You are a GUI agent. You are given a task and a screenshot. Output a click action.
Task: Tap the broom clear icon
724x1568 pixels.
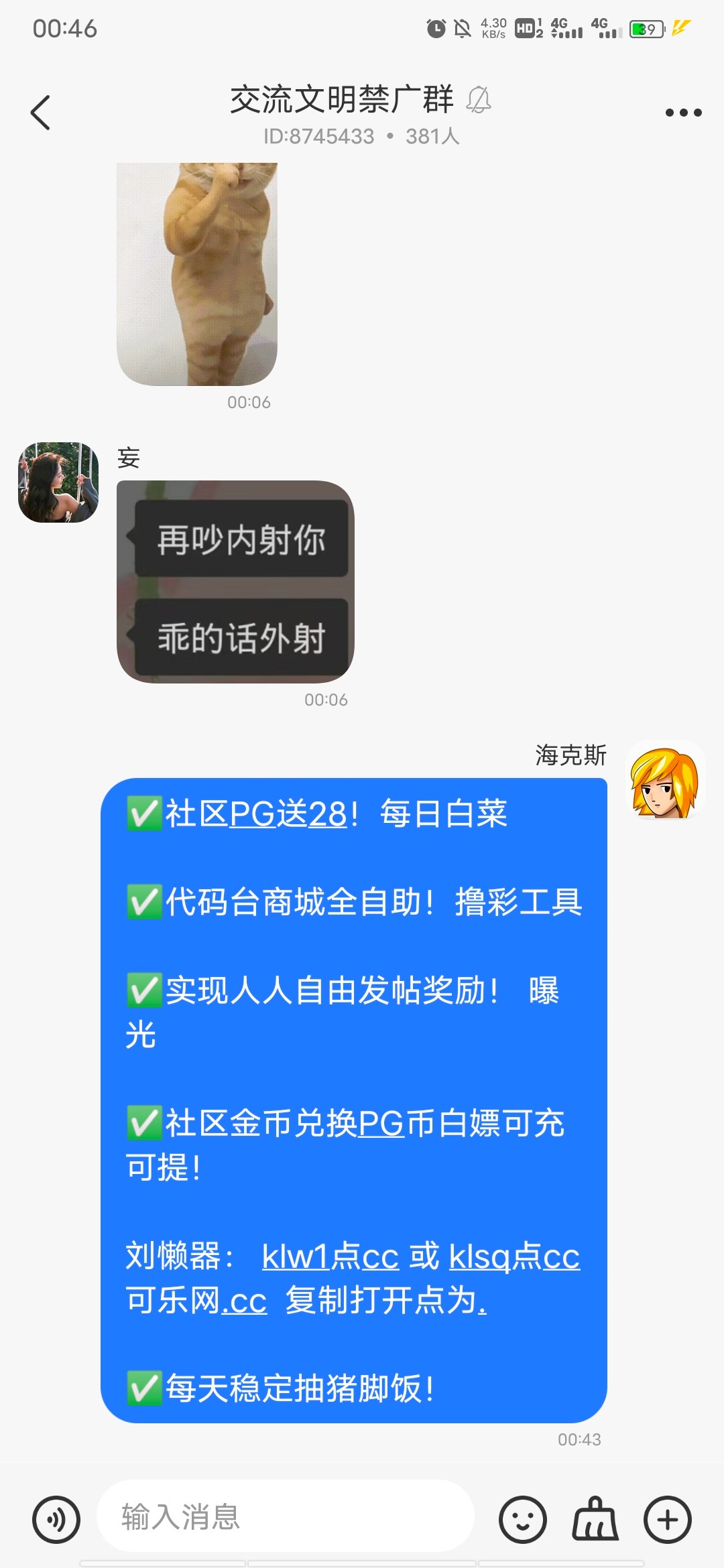tap(595, 1519)
